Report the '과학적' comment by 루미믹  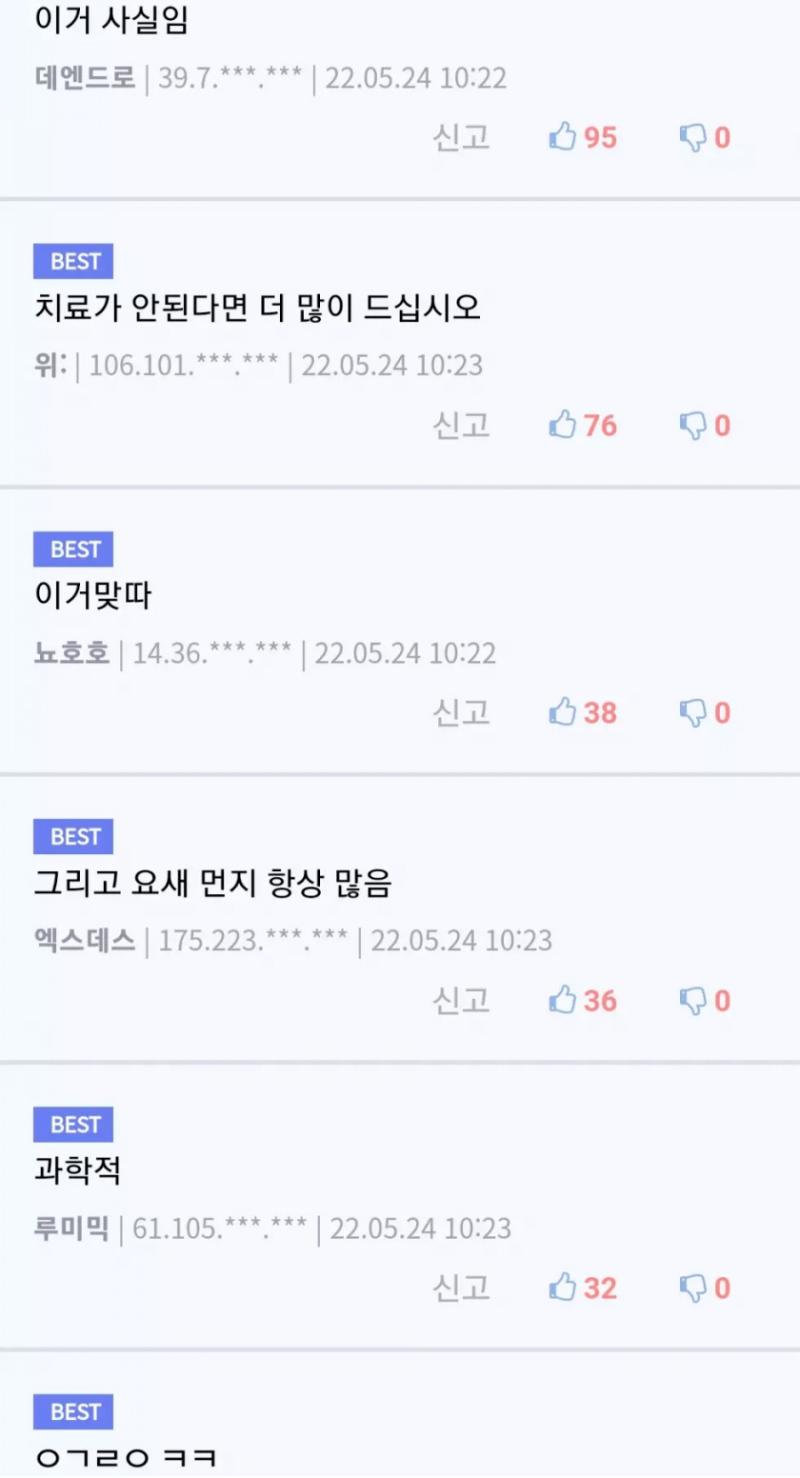(x=461, y=1288)
